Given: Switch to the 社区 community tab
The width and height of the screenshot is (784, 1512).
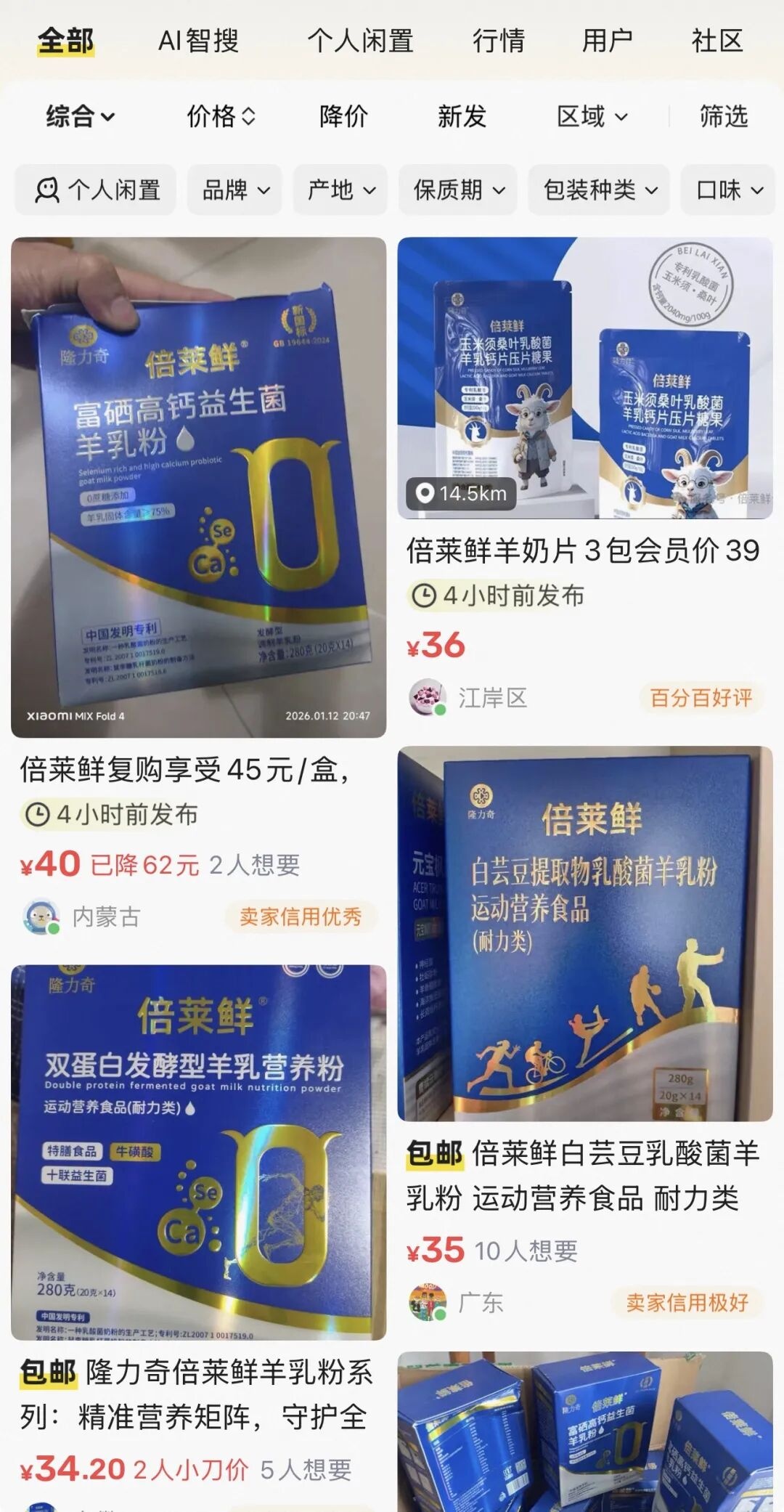Looking at the screenshot, I should click(717, 41).
